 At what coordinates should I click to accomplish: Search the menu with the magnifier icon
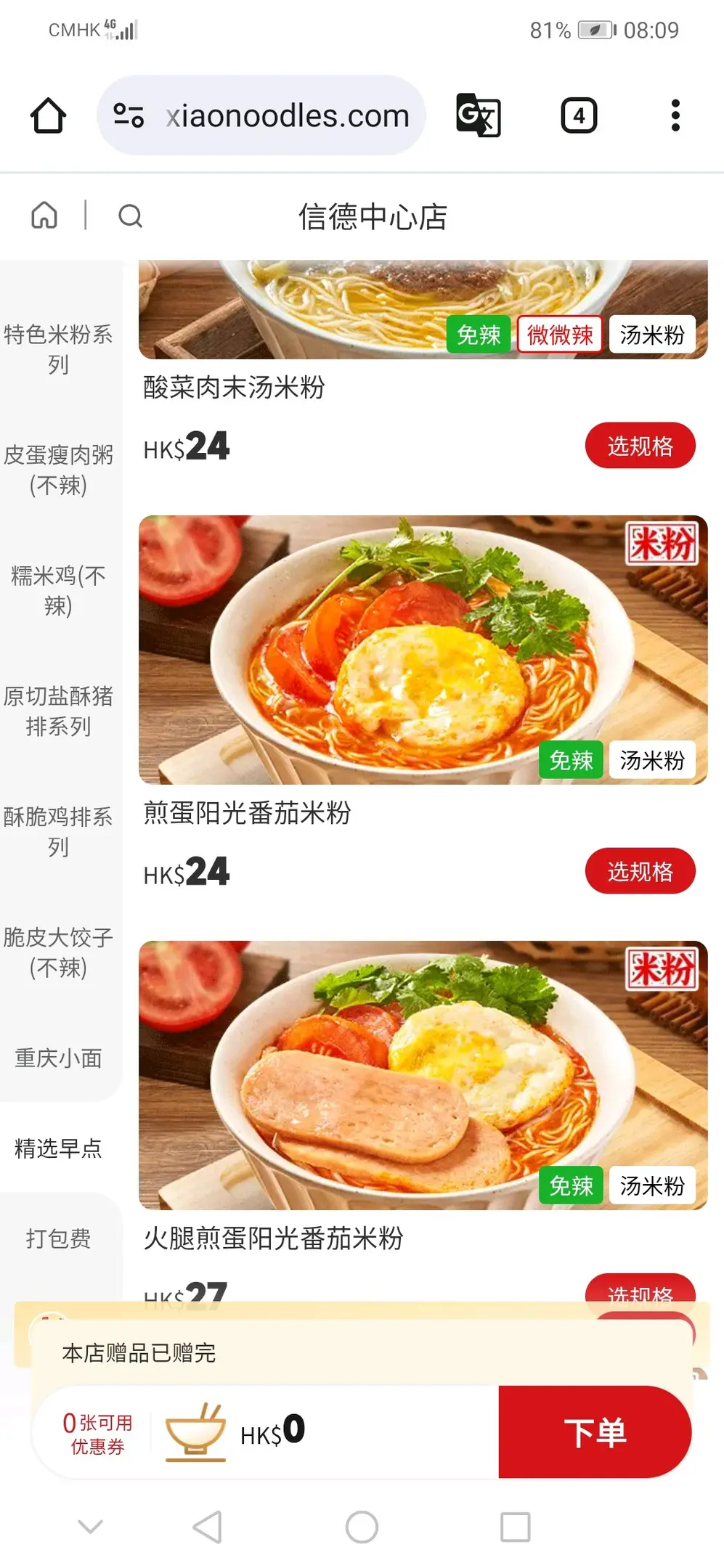click(x=130, y=216)
